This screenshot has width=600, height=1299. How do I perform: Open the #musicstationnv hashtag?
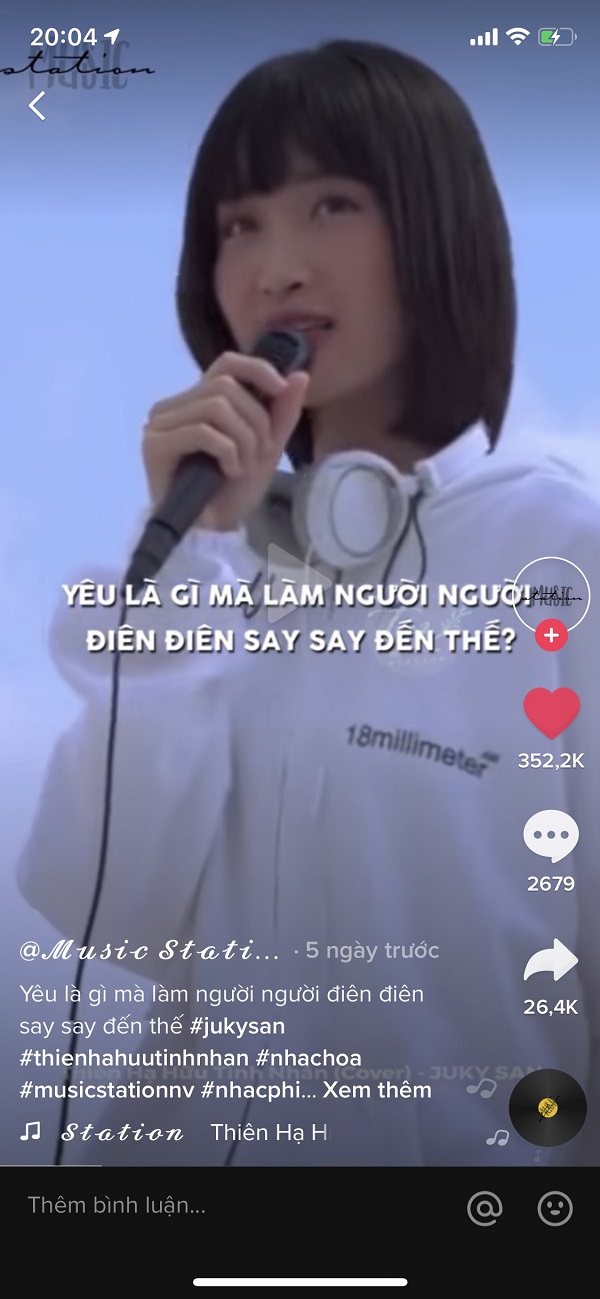(105, 1090)
